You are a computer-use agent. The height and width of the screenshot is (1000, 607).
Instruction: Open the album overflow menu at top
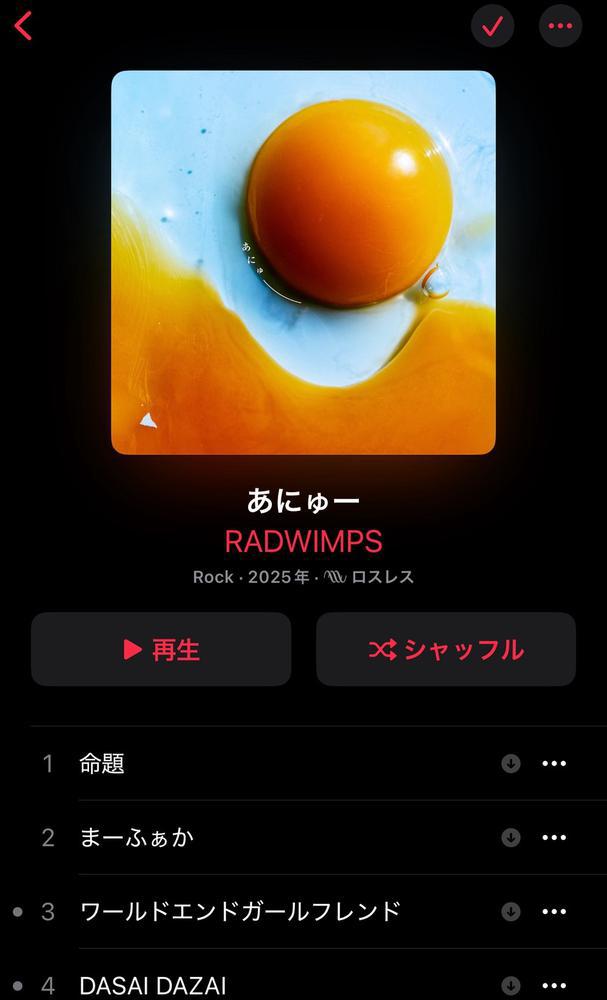[560, 27]
